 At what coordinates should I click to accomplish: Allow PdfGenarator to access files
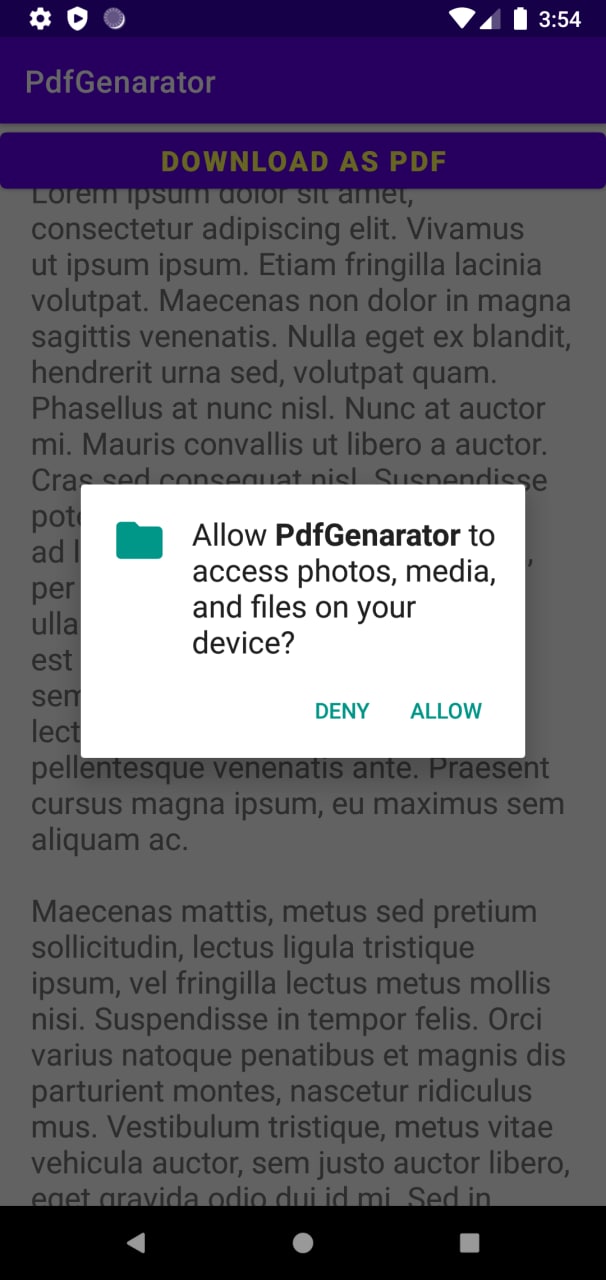pyautogui.click(x=446, y=711)
